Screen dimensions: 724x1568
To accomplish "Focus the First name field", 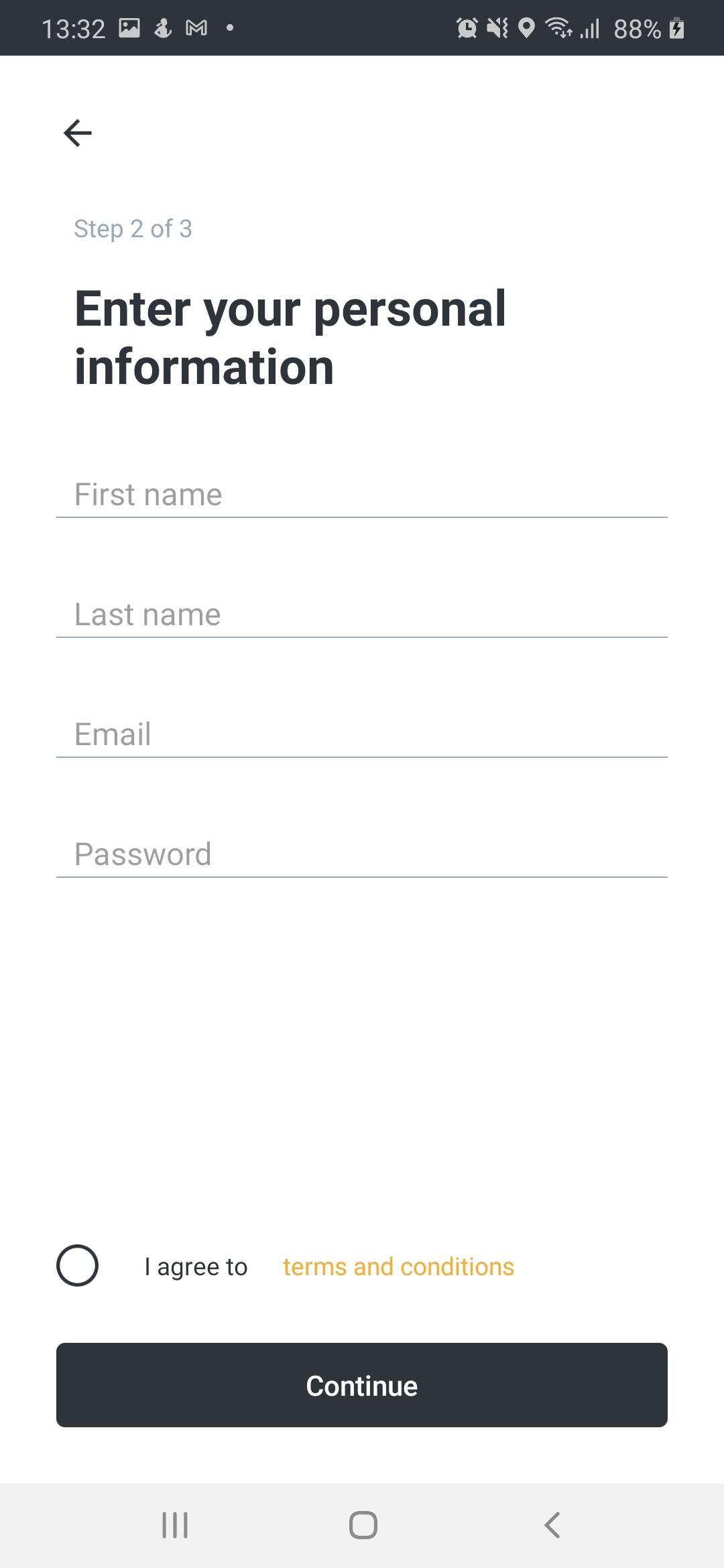I will click(362, 495).
